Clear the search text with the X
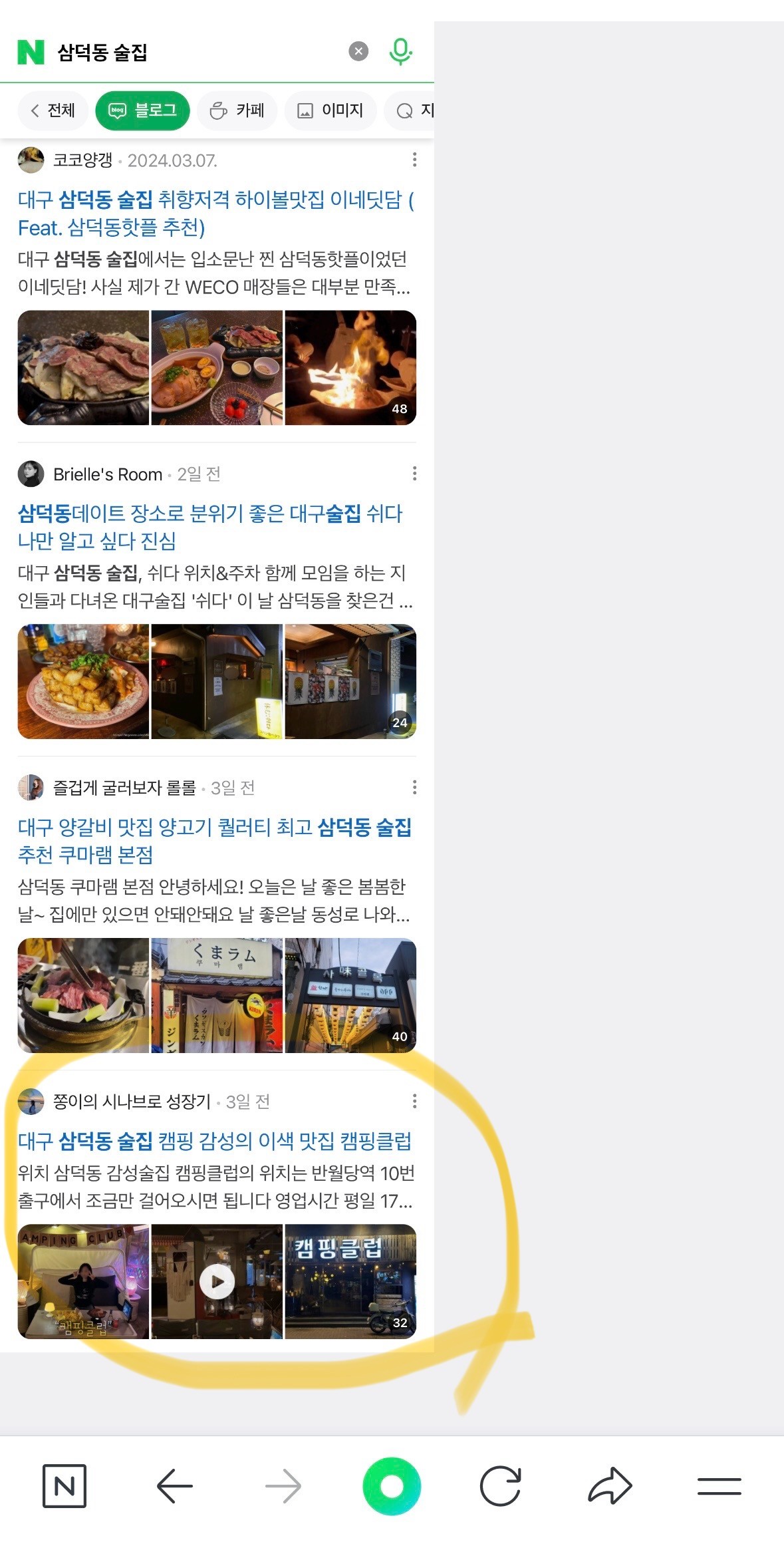784x1544 pixels. [x=358, y=51]
